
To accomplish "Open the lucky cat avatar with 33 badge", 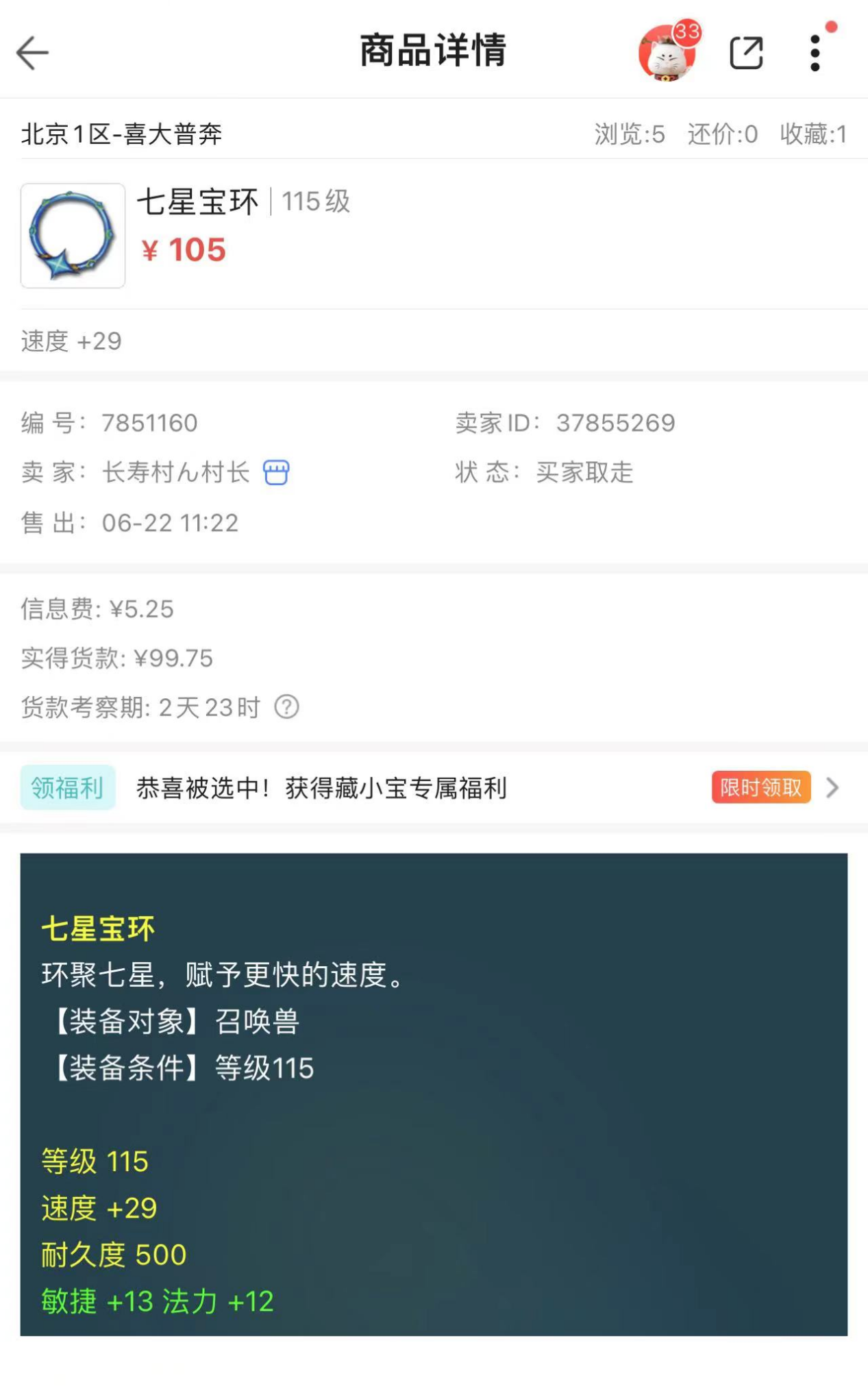I will (668, 52).
